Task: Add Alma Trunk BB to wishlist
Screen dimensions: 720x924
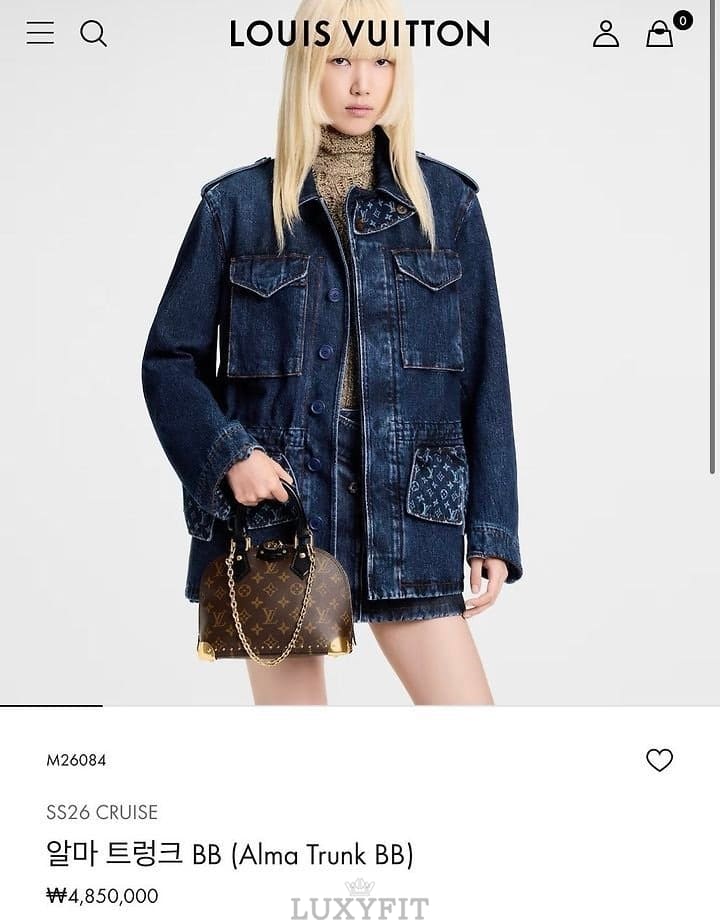Action: click(x=659, y=760)
